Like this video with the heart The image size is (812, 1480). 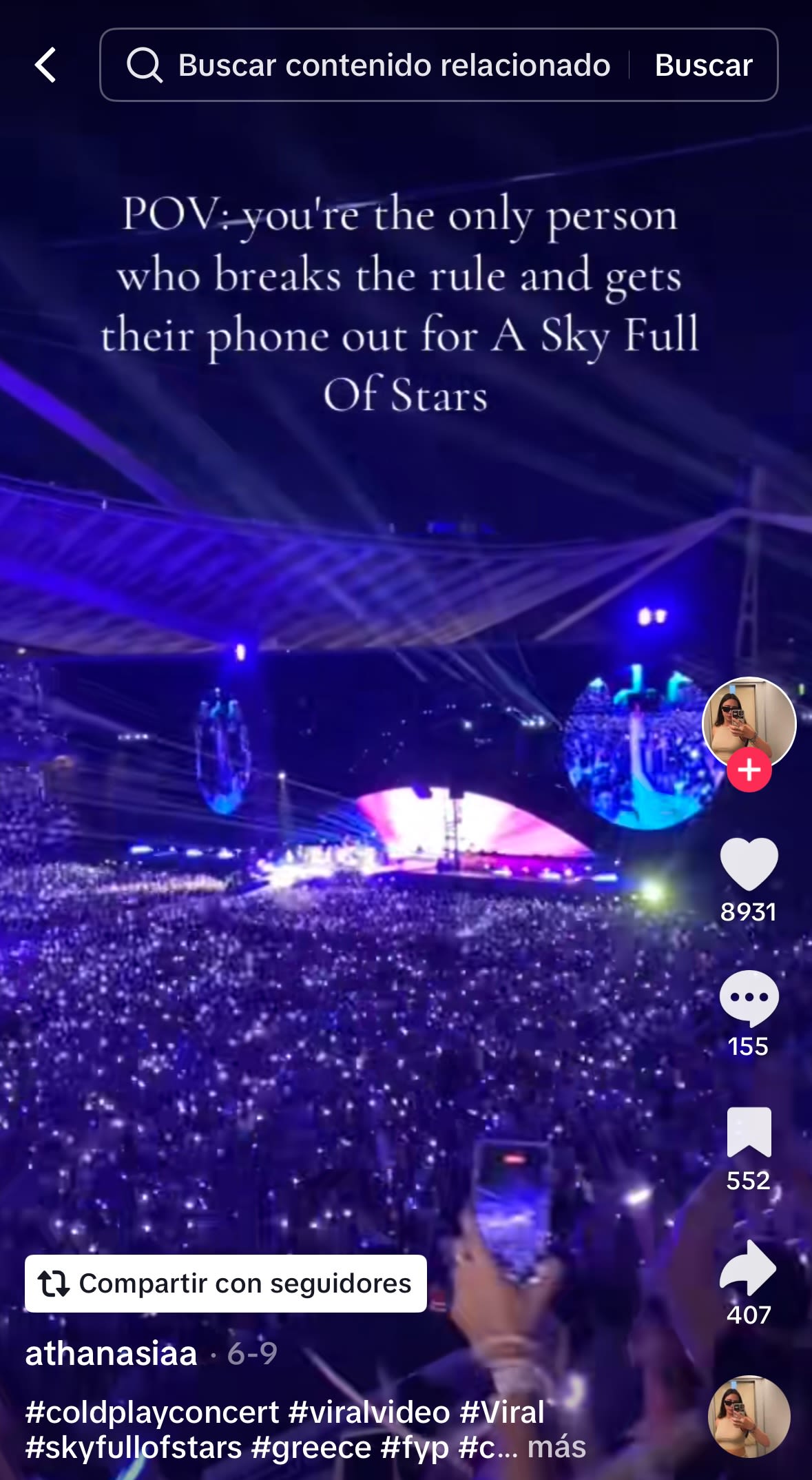(x=749, y=864)
